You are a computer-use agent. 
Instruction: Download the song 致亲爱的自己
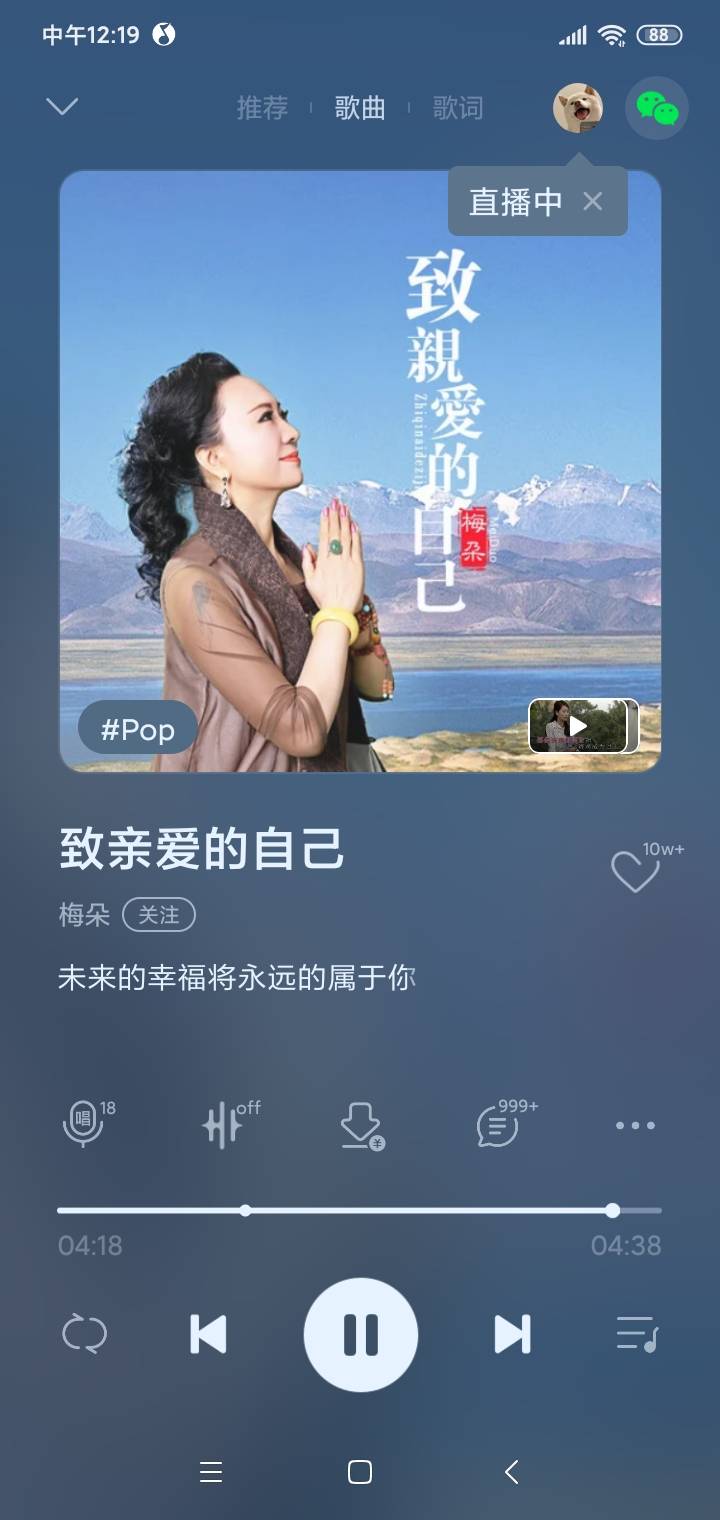(360, 1125)
